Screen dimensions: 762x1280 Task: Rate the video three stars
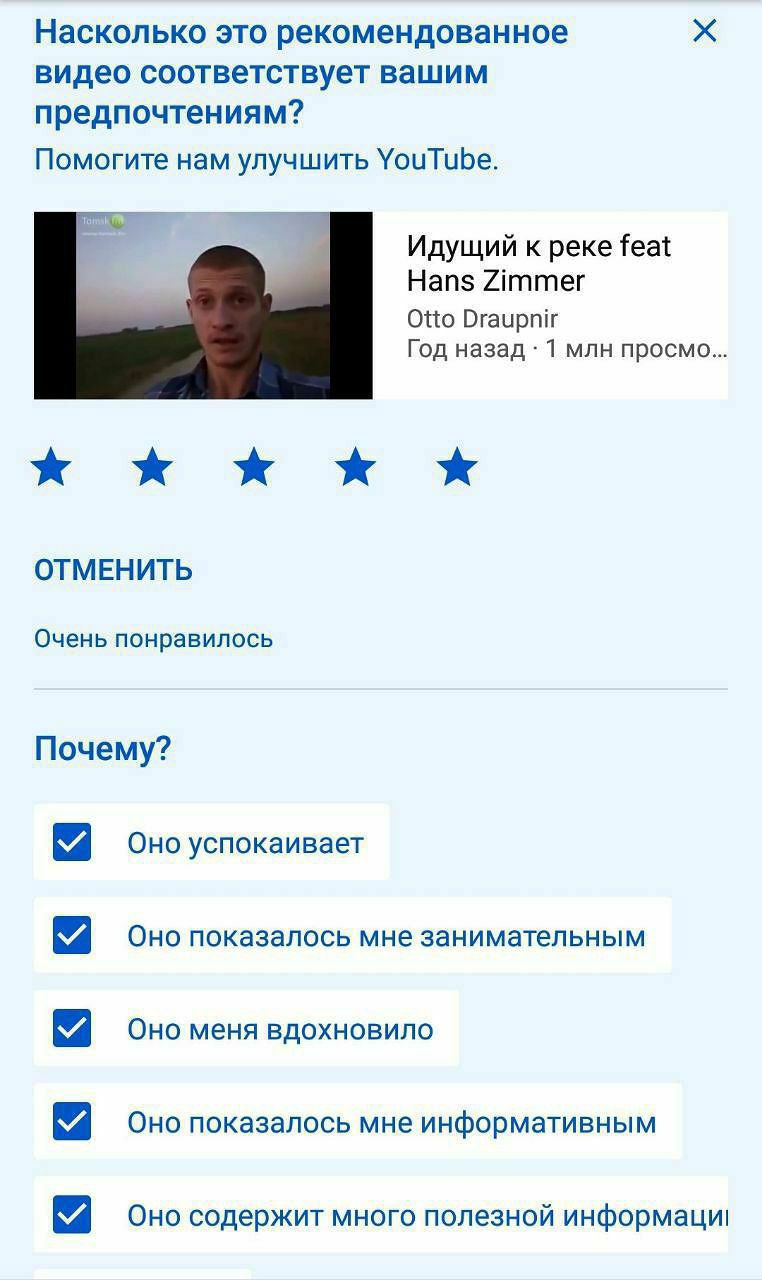254,467
